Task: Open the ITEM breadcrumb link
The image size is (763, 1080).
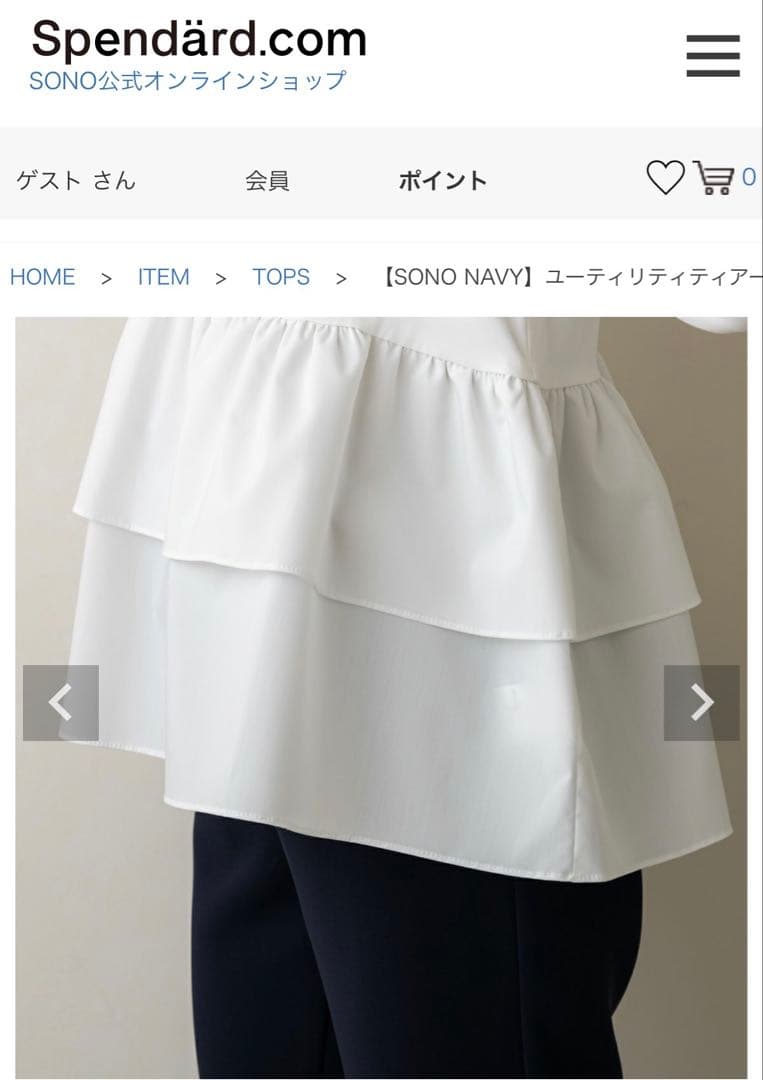Action: 165,277
